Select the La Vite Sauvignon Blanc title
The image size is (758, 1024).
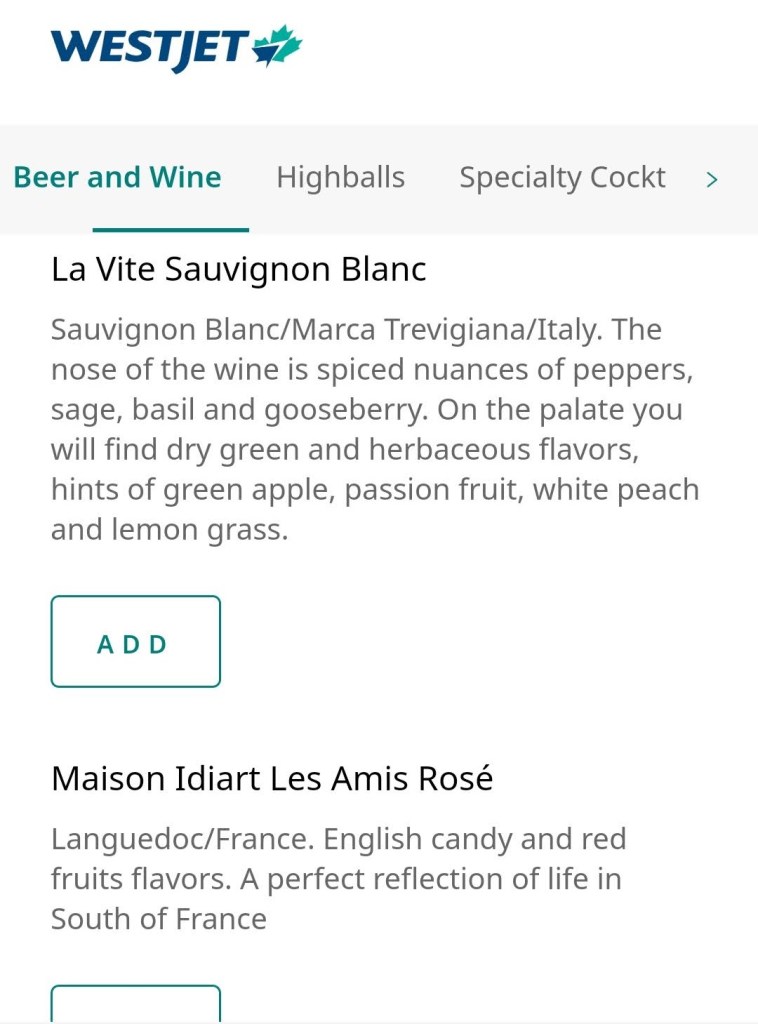click(x=239, y=268)
